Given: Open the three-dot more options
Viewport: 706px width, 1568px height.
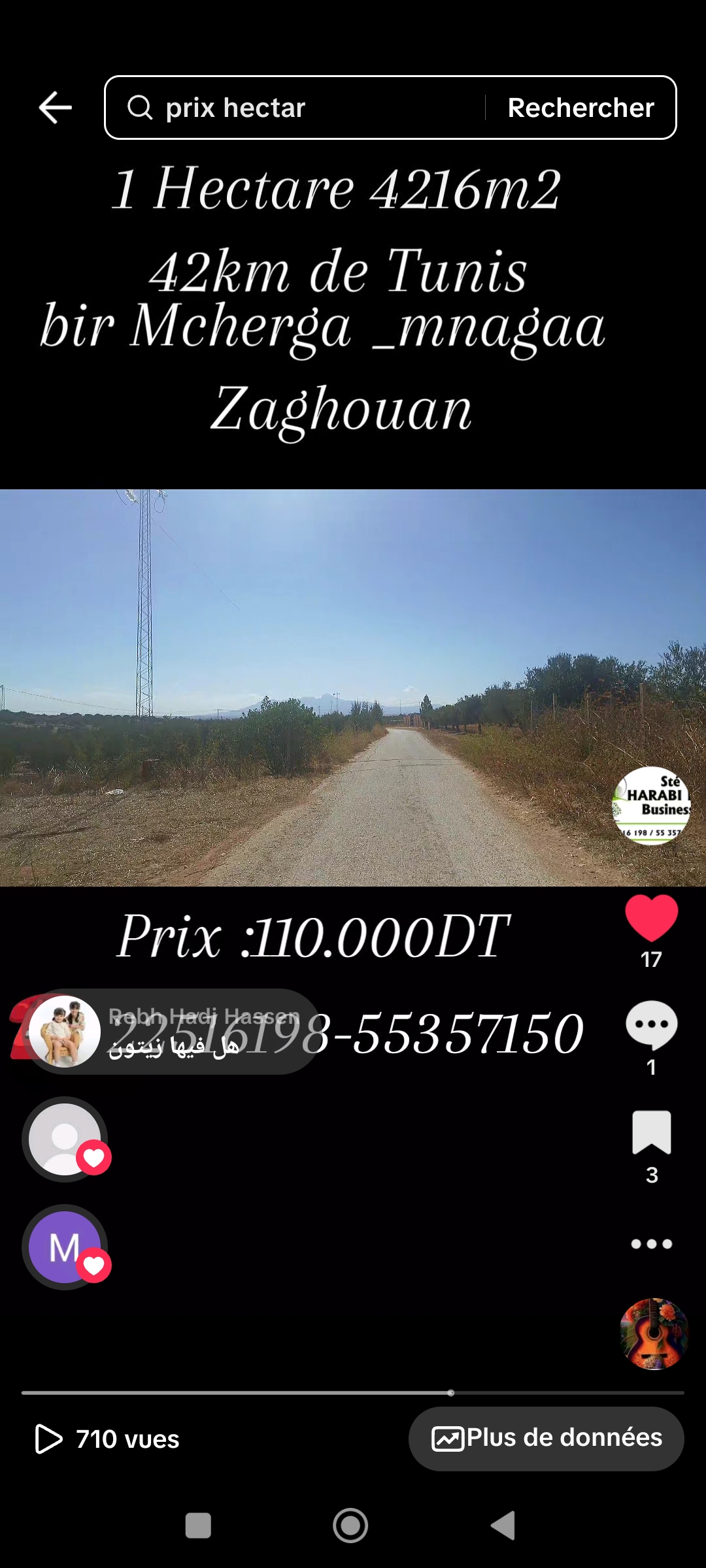Looking at the screenshot, I should point(651,1244).
